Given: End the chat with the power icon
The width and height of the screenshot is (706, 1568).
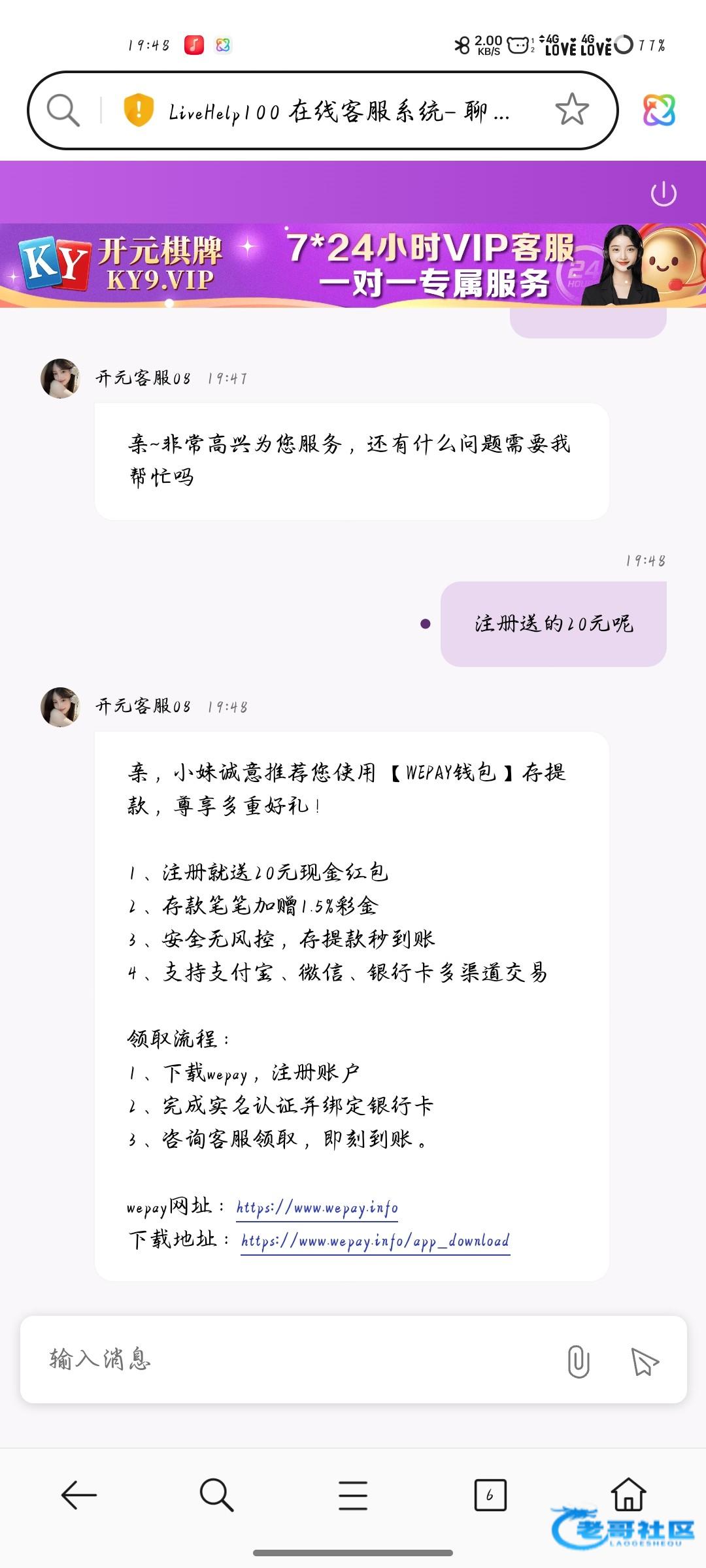Looking at the screenshot, I should point(664,193).
